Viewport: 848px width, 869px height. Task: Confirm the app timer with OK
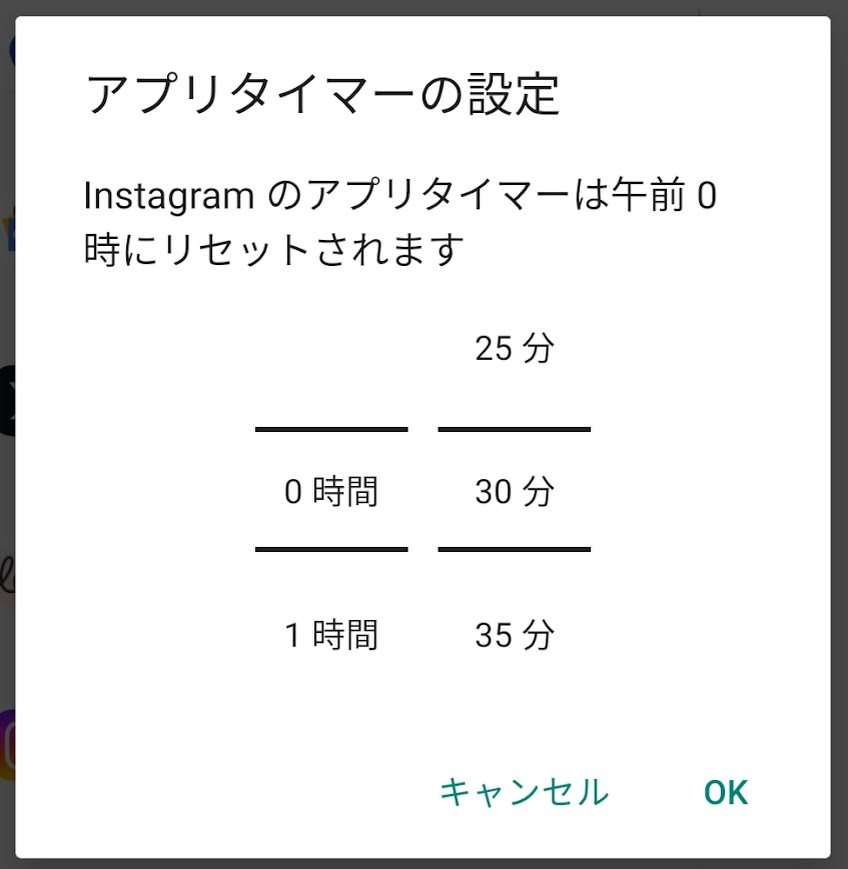pyautogui.click(x=725, y=792)
